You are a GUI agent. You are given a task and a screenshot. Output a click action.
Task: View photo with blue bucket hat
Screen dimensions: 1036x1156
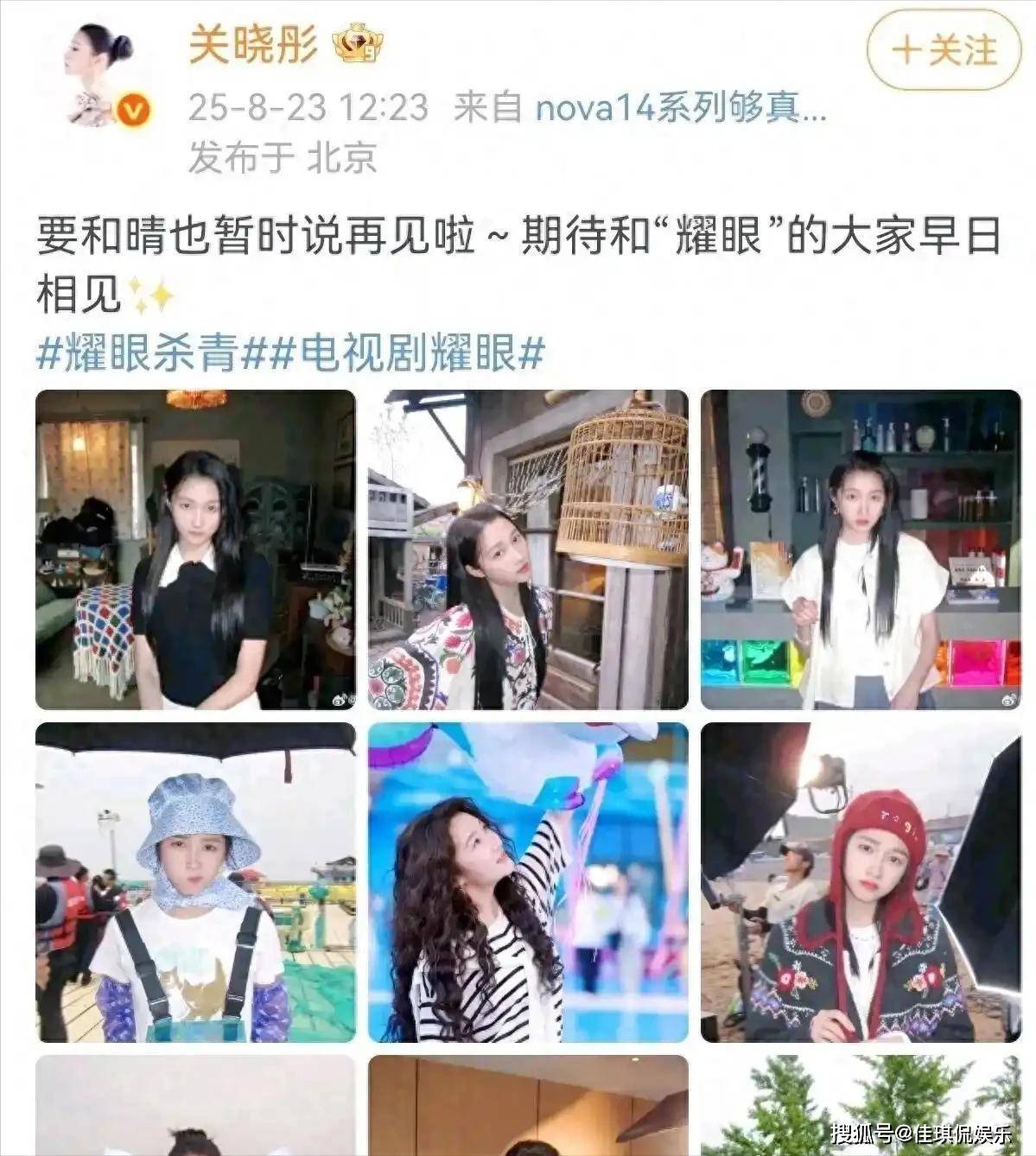tap(195, 882)
